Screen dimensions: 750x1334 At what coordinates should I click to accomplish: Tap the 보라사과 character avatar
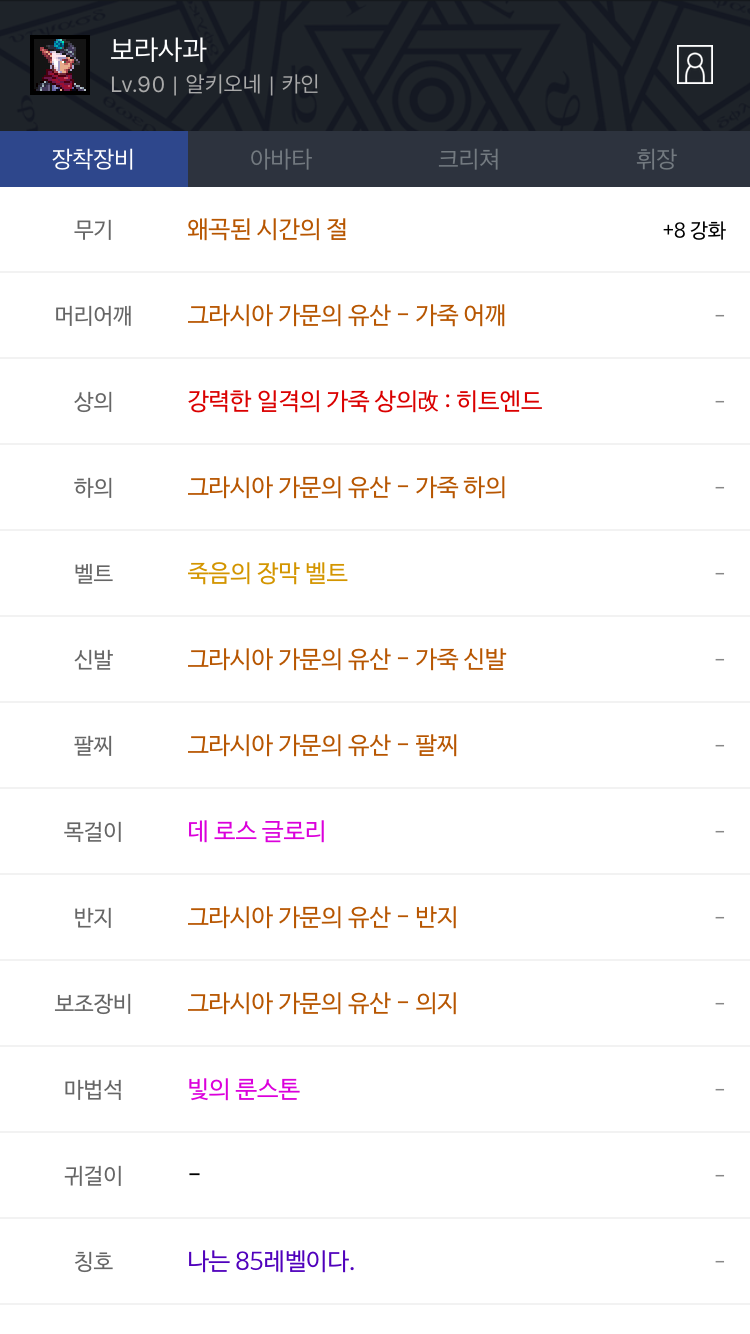[60, 65]
